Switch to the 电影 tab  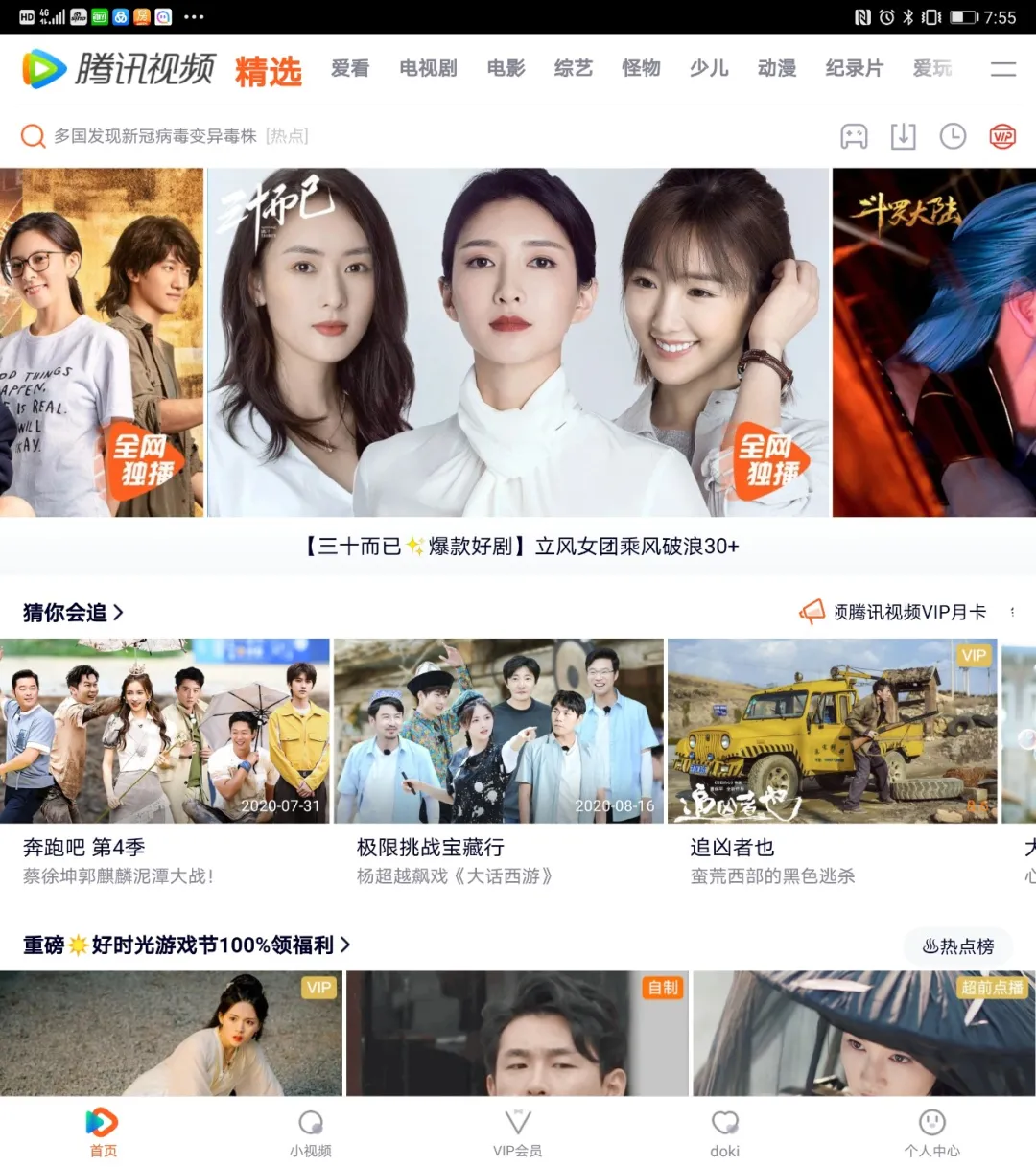(x=506, y=68)
